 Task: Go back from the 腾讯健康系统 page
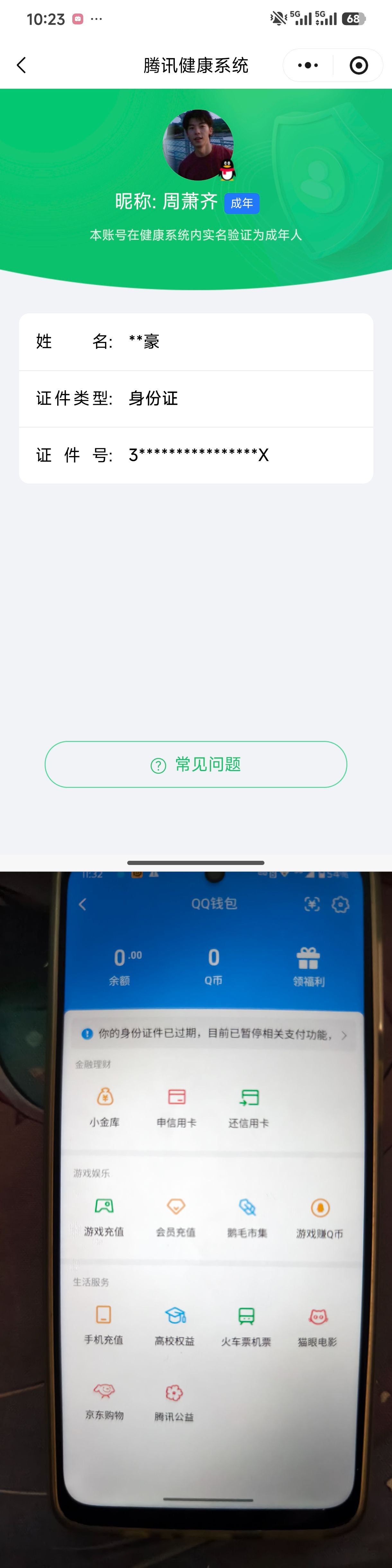tap(22, 65)
